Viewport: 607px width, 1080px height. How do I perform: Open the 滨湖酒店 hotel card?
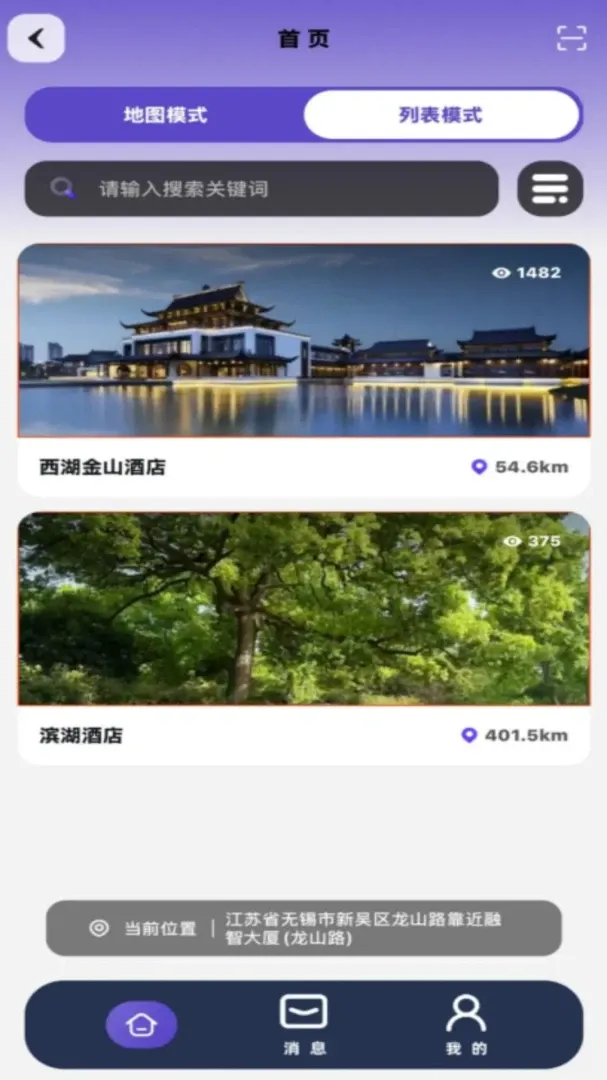[x=304, y=638]
